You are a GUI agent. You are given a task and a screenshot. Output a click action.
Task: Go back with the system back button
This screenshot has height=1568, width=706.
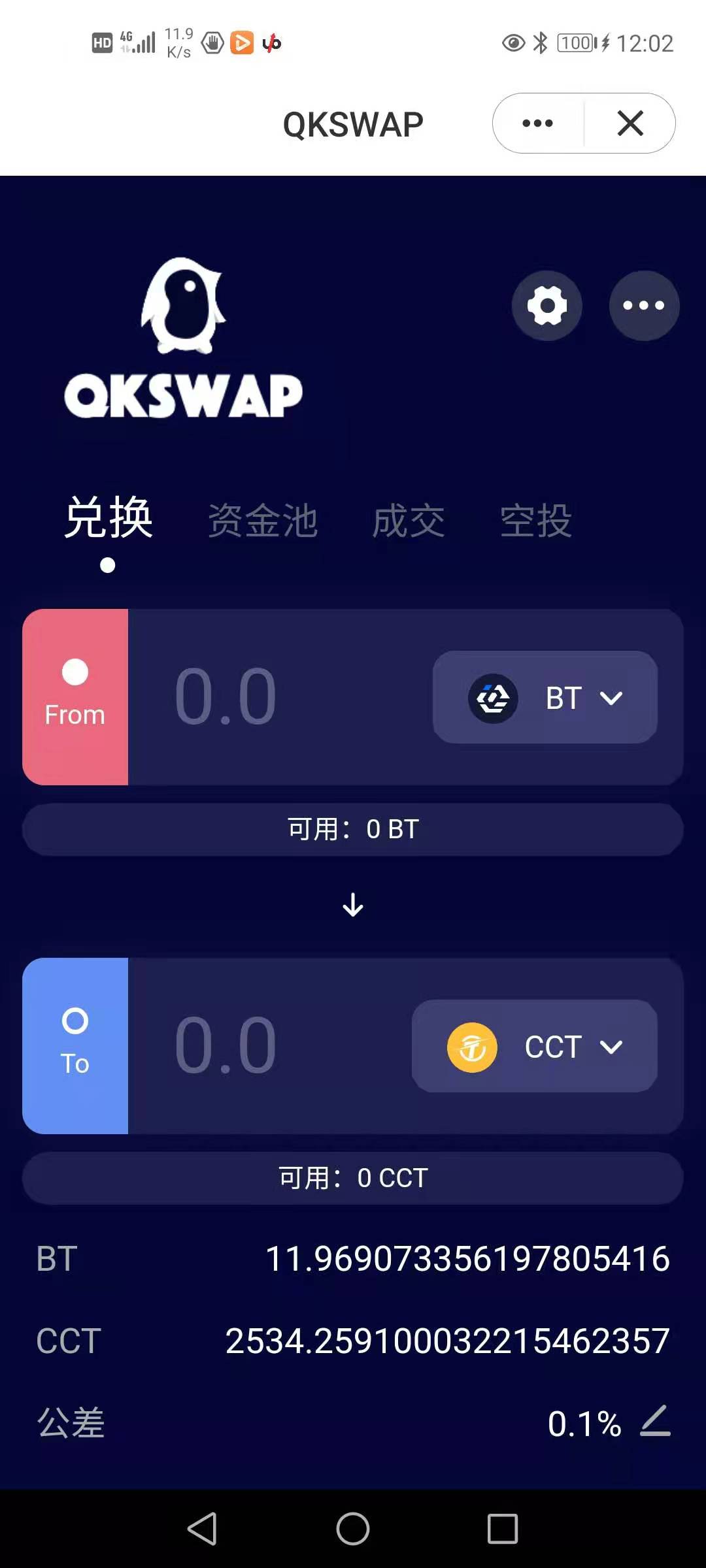202,1529
